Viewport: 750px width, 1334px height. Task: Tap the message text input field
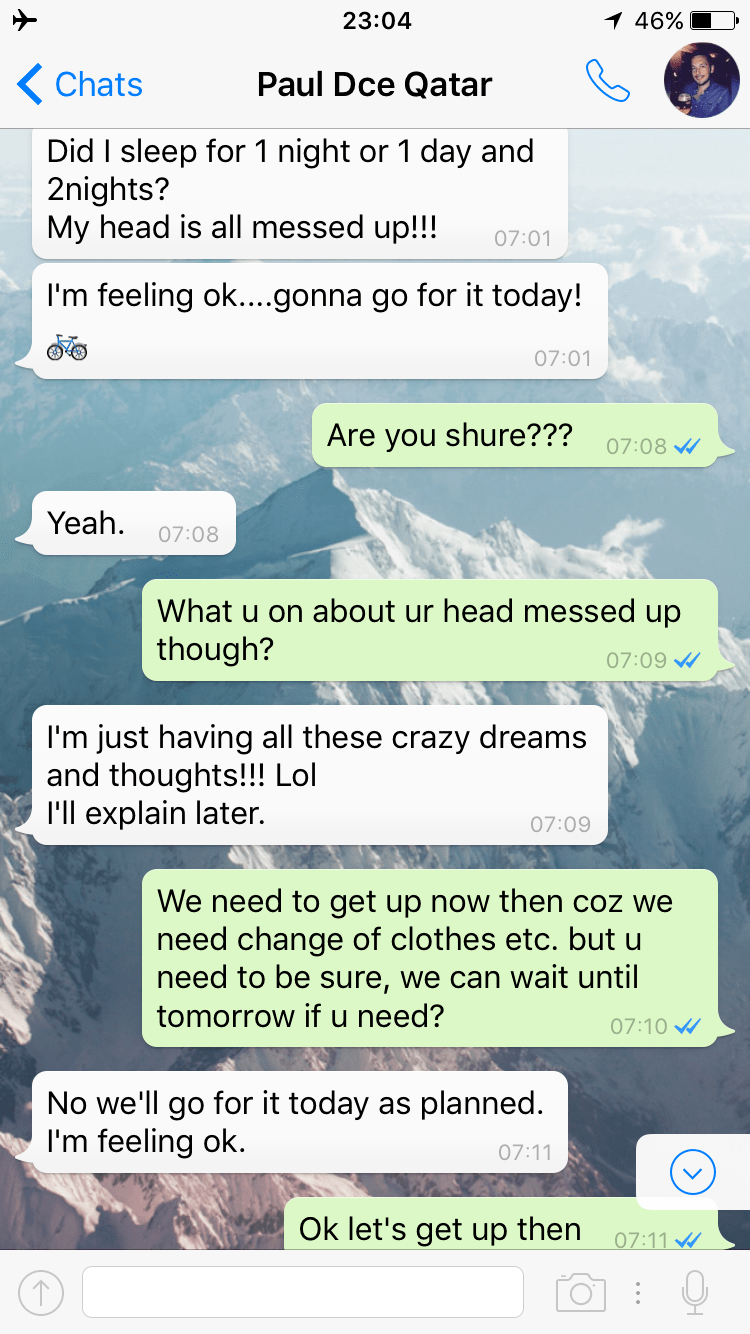302,1292
